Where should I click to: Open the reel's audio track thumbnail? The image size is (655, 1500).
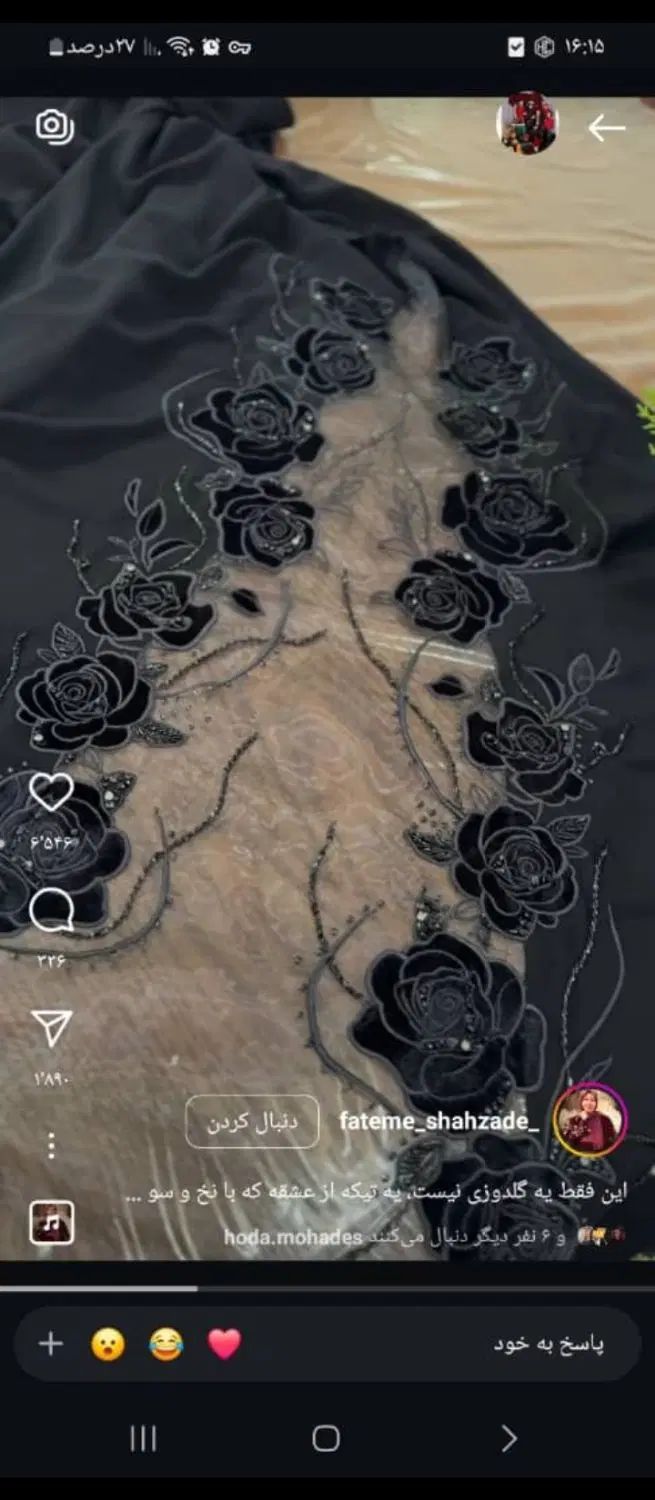click(x=51, y=1222)
